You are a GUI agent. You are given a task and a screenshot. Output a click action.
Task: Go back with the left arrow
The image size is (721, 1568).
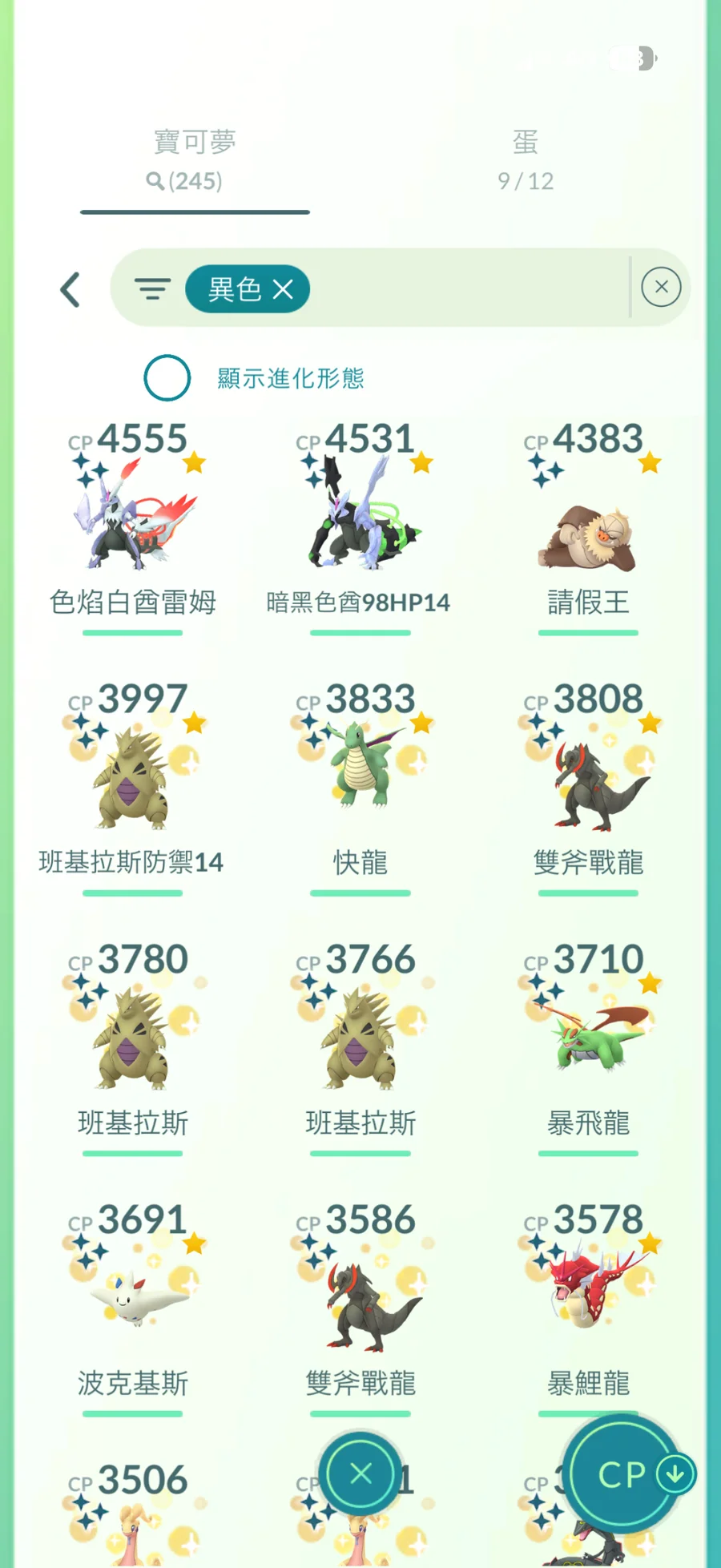point(70,289)
